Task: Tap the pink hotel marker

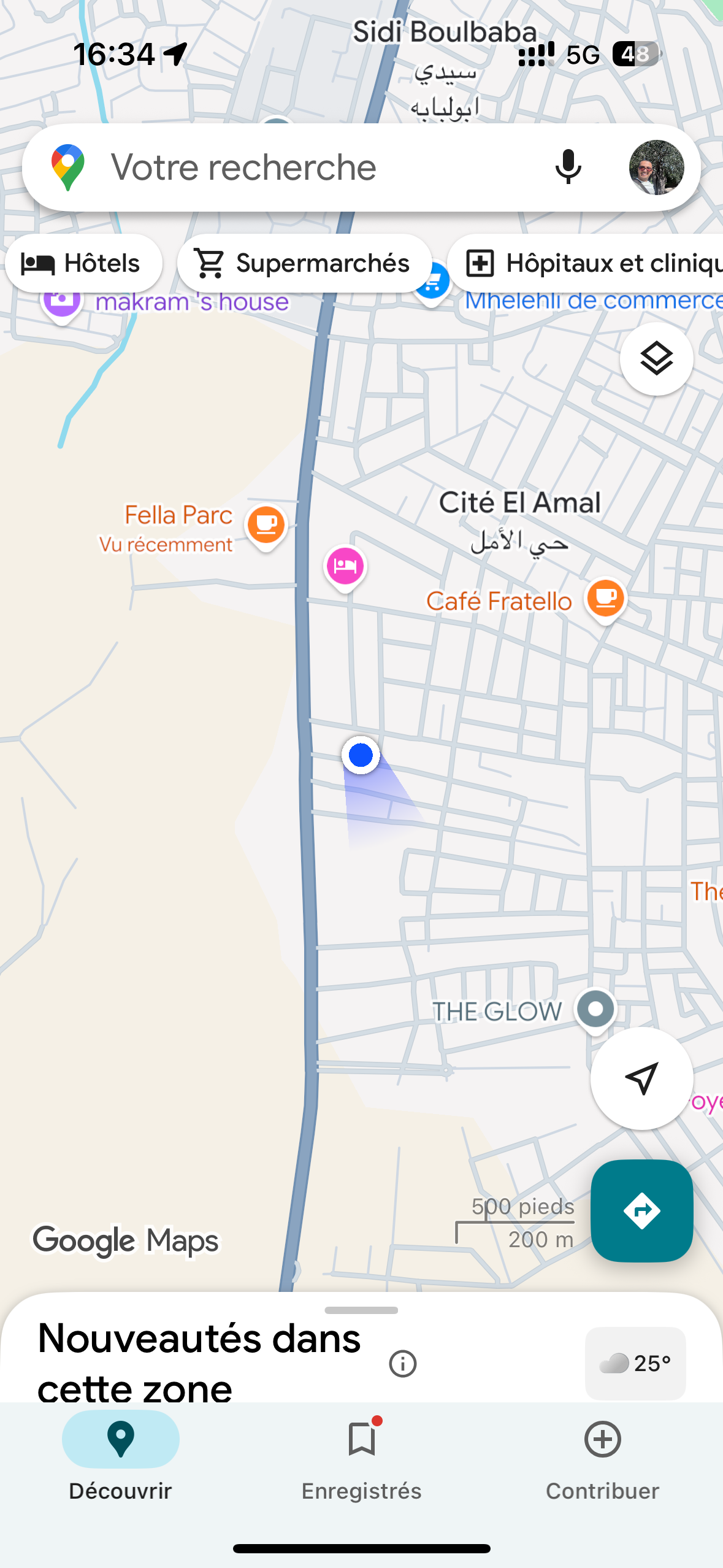Action: (x=345, y=566)
